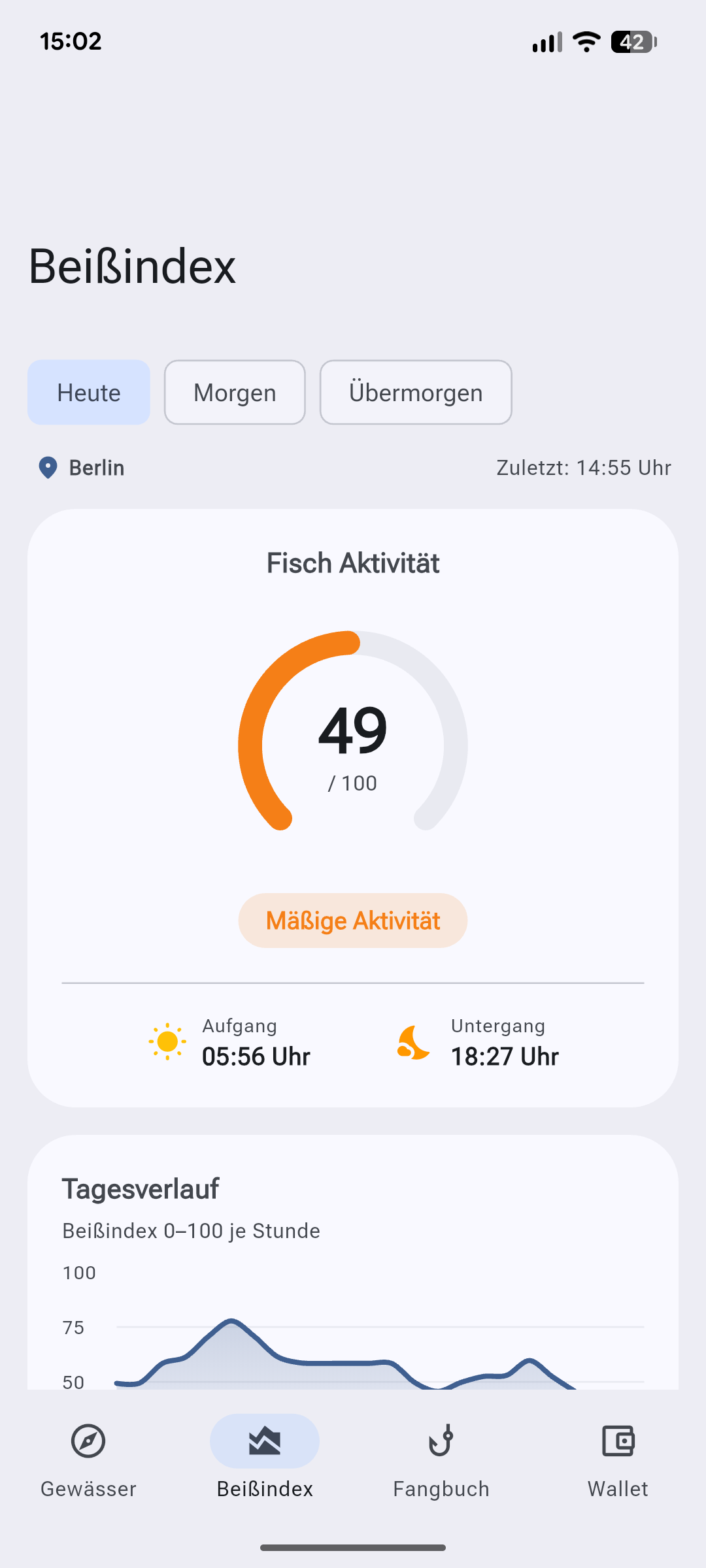Change the Berlin location

pyautogui.click(x=82, y=468)
